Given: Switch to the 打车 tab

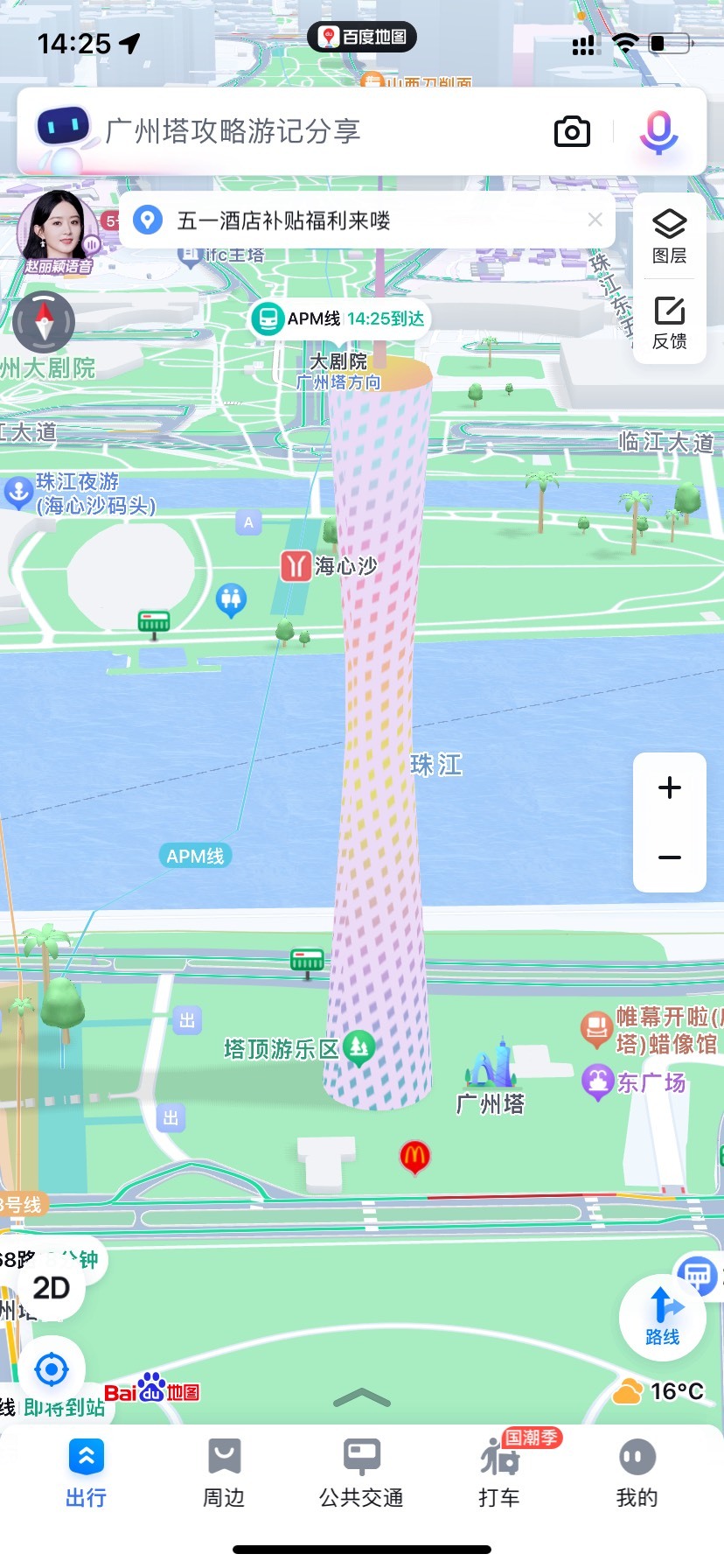Looking at the screenshot, I should click(x=499, y=1474).
